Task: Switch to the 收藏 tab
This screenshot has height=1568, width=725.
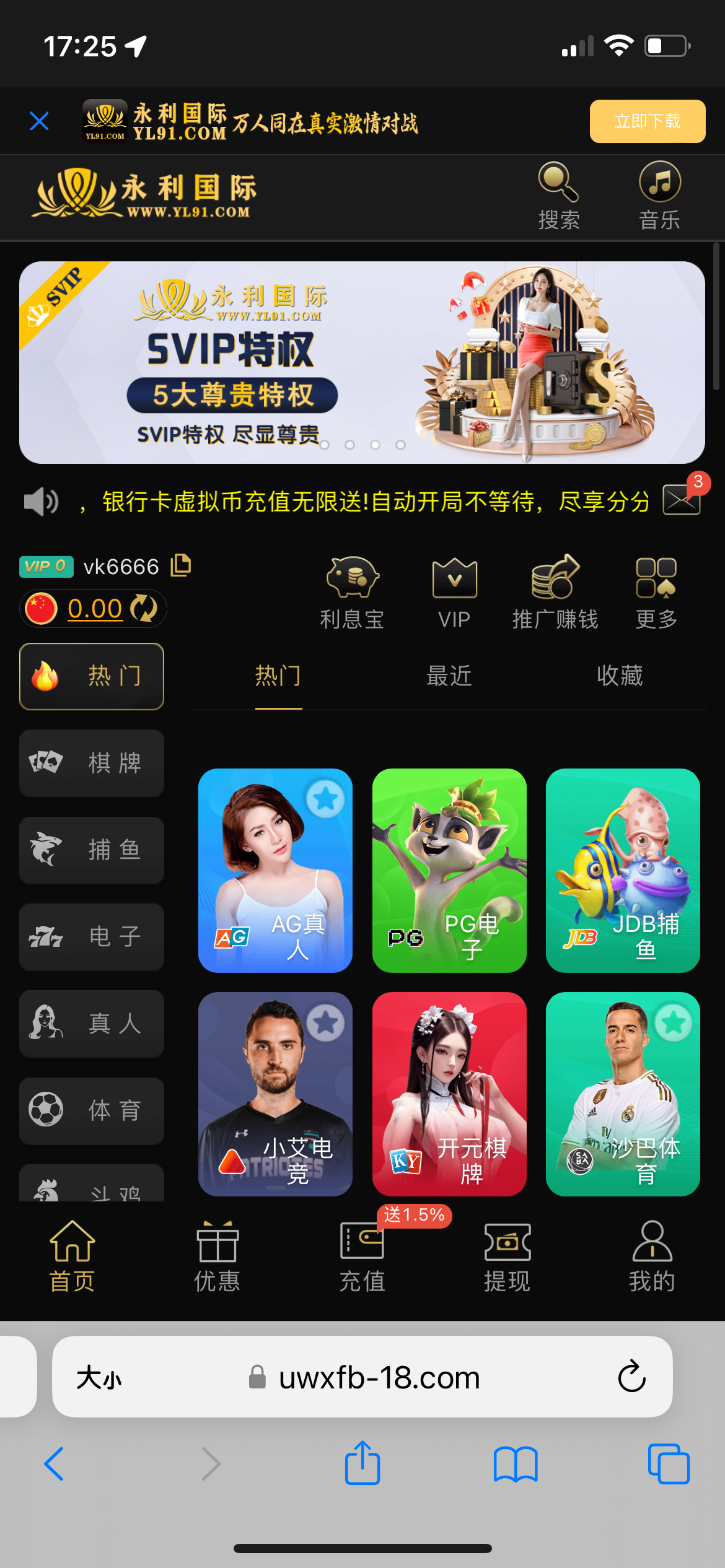Action: pyautogui.click(x=620, y=676)
